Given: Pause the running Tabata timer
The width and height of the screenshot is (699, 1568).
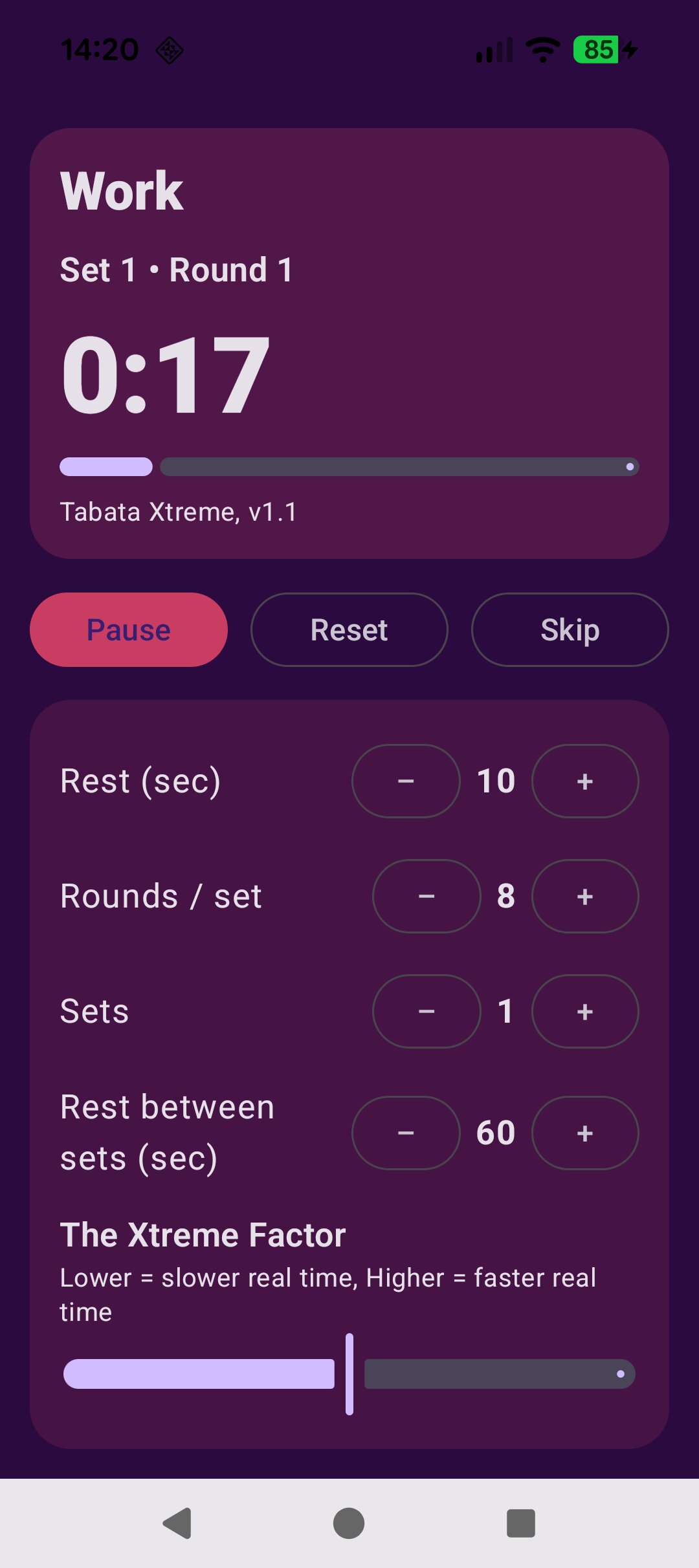Looking at the screenshot, I should coord(129,630).
